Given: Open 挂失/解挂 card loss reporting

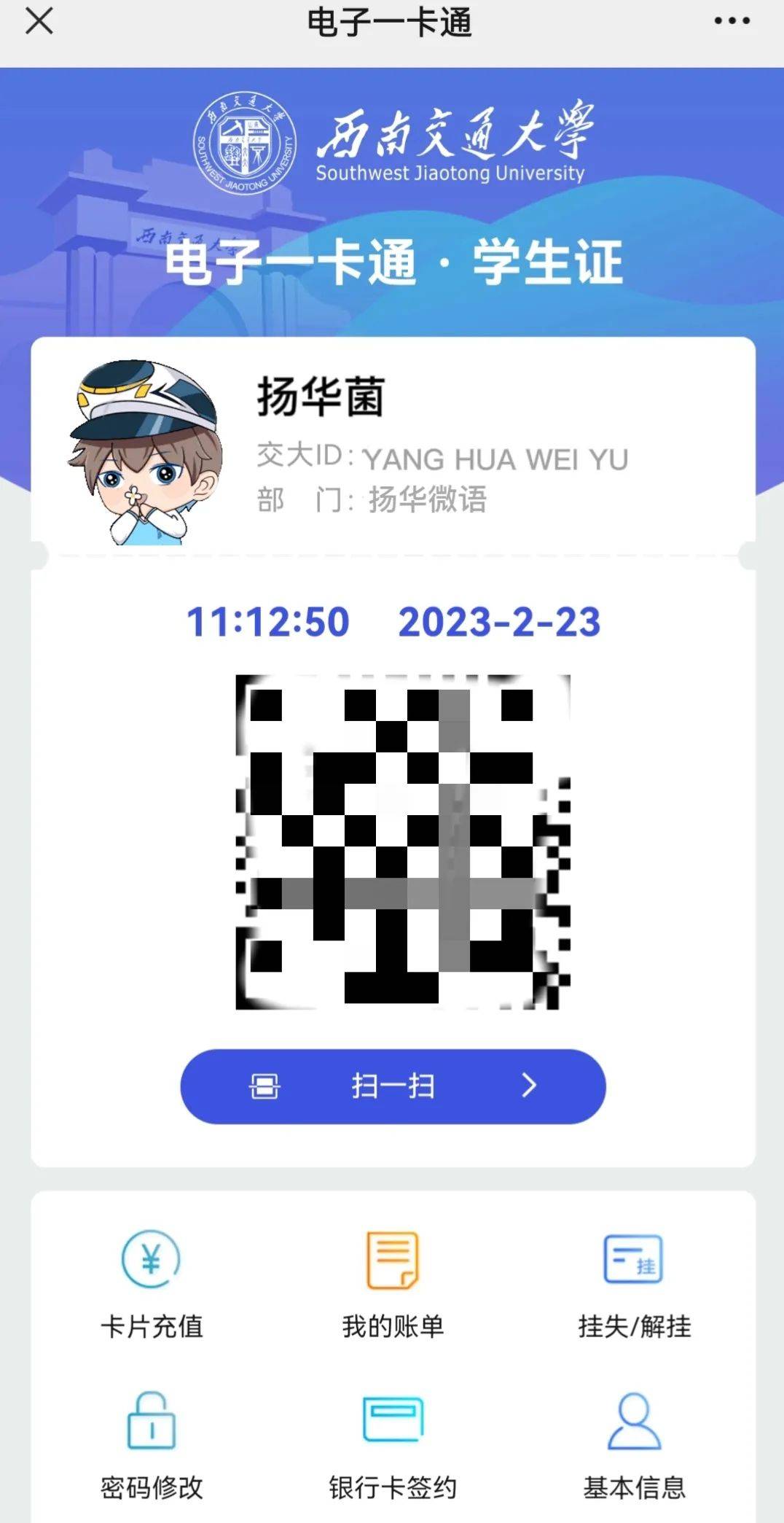Looking at the screenshot, I should (x=634, y=1284).
